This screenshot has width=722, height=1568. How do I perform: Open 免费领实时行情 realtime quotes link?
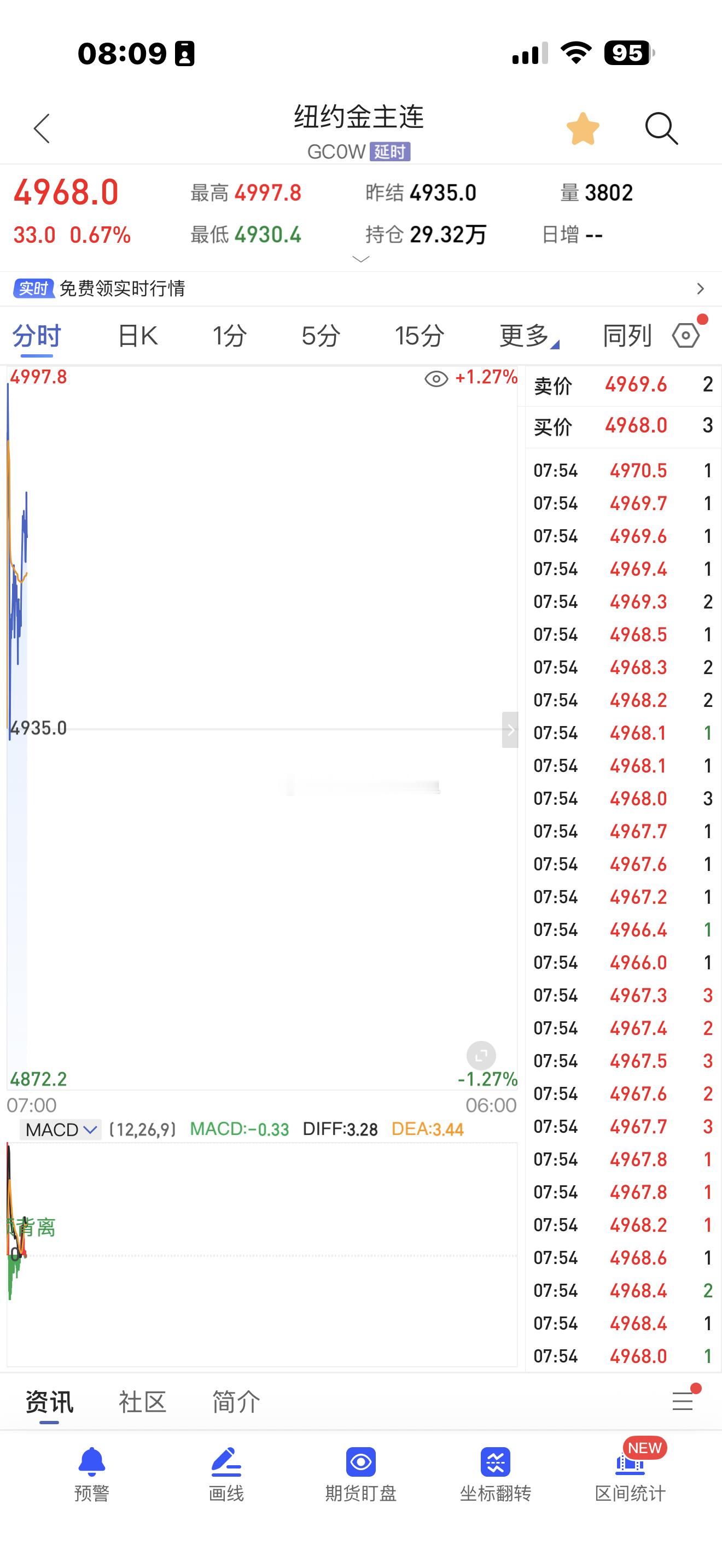pyautogui.click(x=124, y=289)
